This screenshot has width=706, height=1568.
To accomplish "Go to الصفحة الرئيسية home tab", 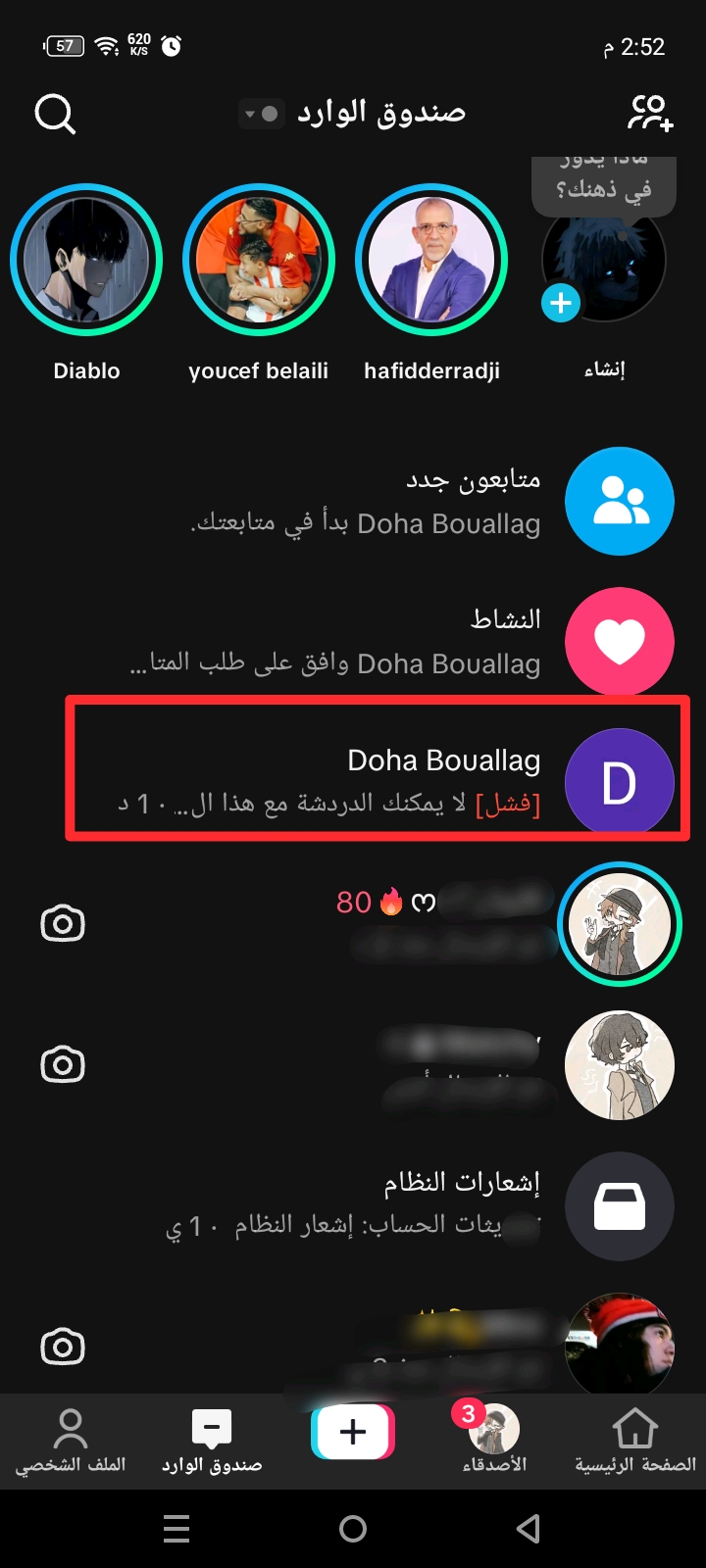I will click(x=634, y=1441).
